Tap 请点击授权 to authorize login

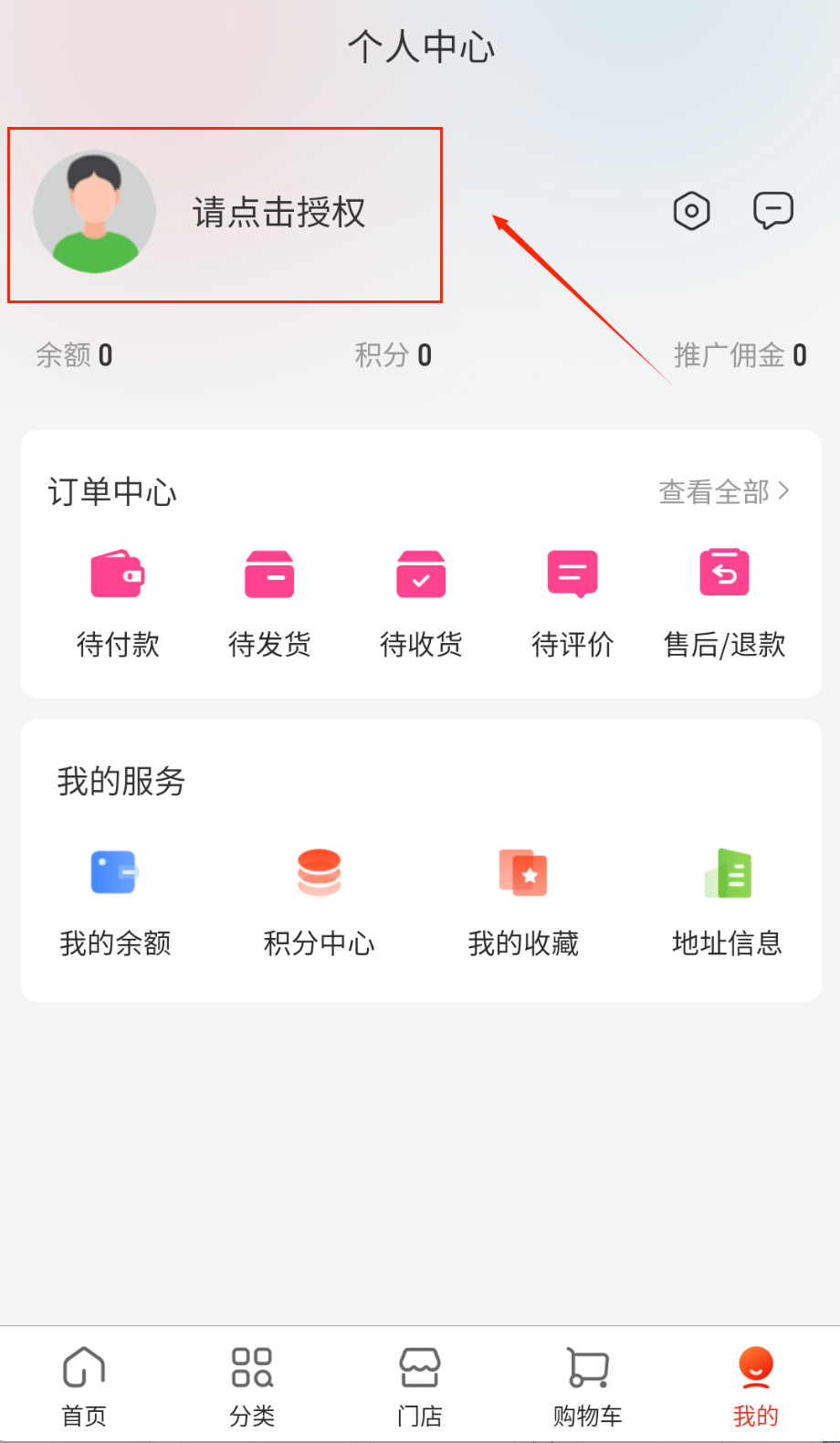[278, 213]
